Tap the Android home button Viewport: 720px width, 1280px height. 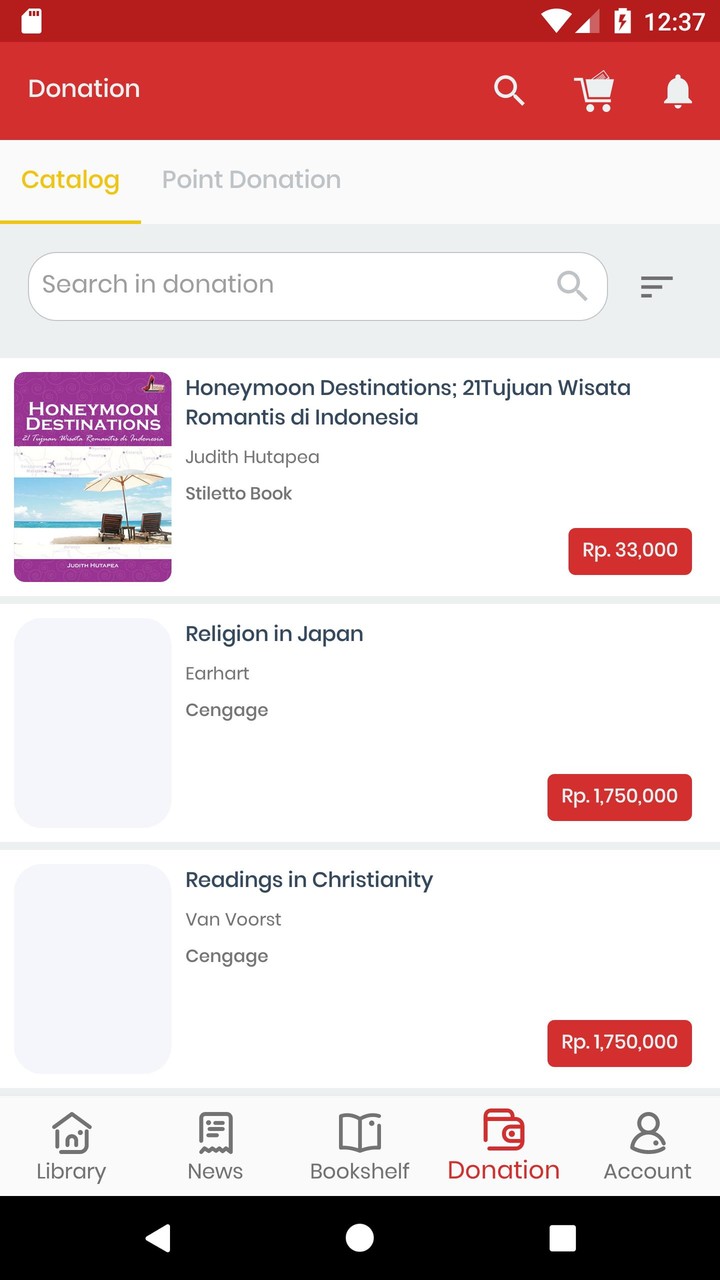(360, 1237)
